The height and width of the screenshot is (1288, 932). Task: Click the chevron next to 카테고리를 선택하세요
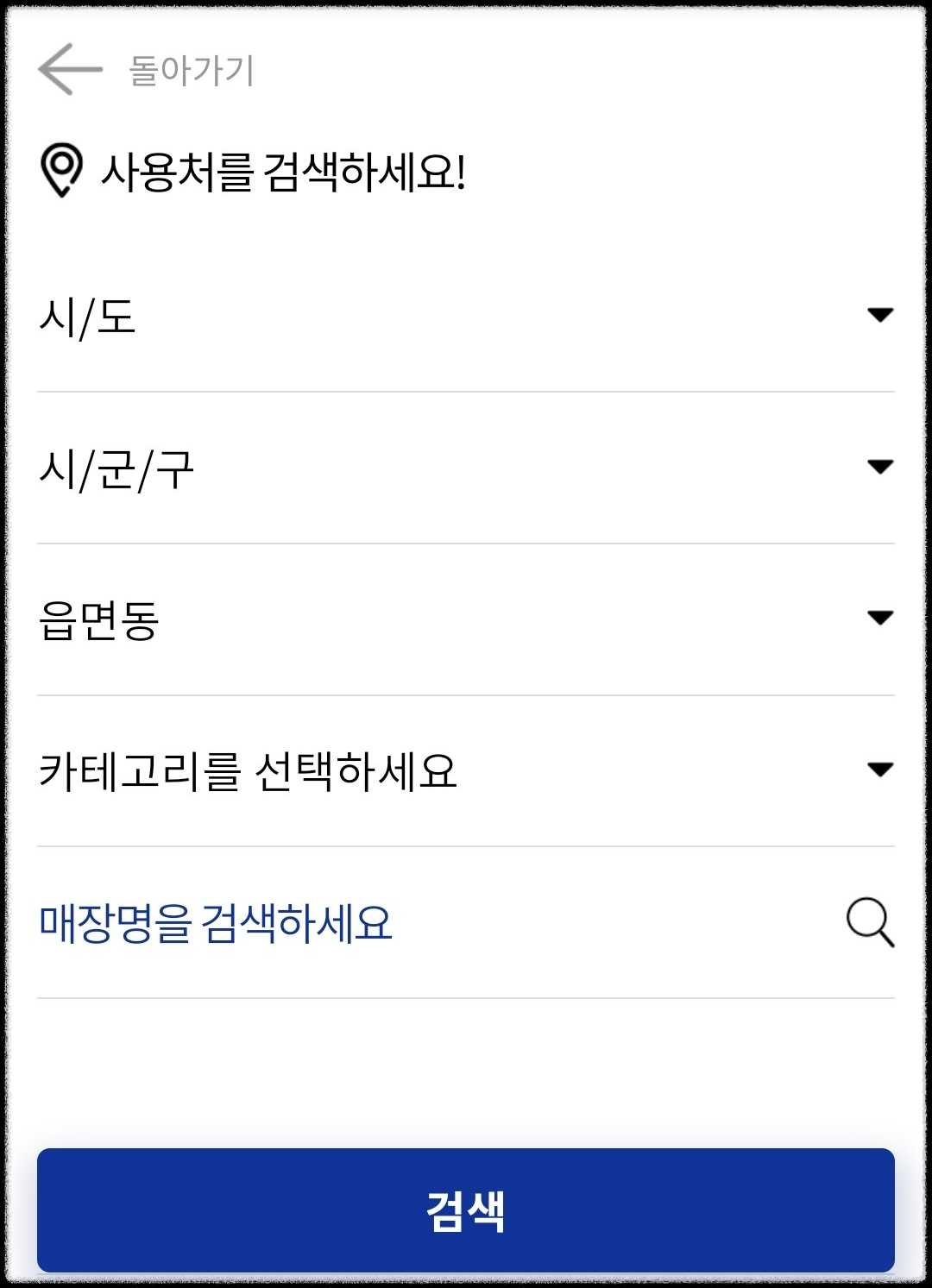[879, 766]
